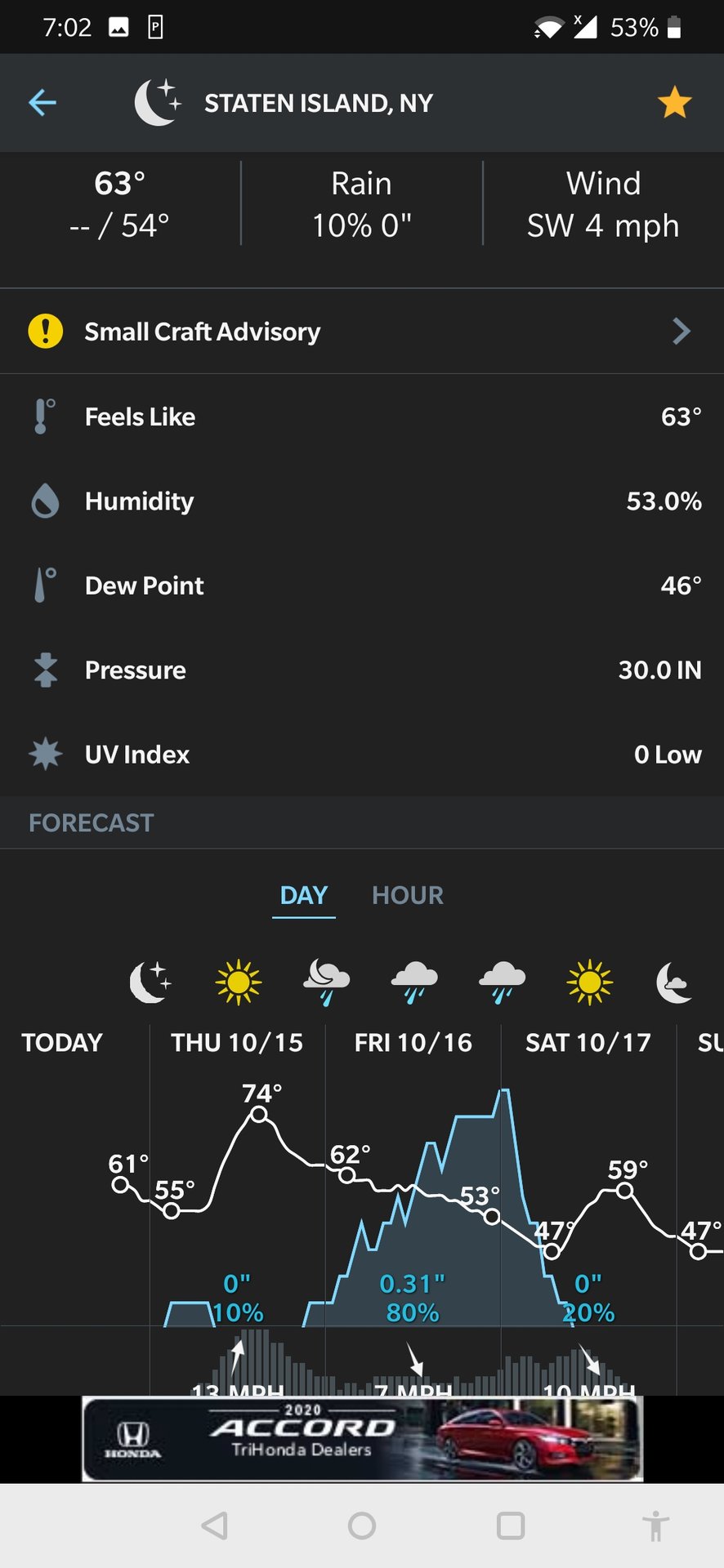Open the system recent apps view

pyautogui.click(x=510, y=1525)
